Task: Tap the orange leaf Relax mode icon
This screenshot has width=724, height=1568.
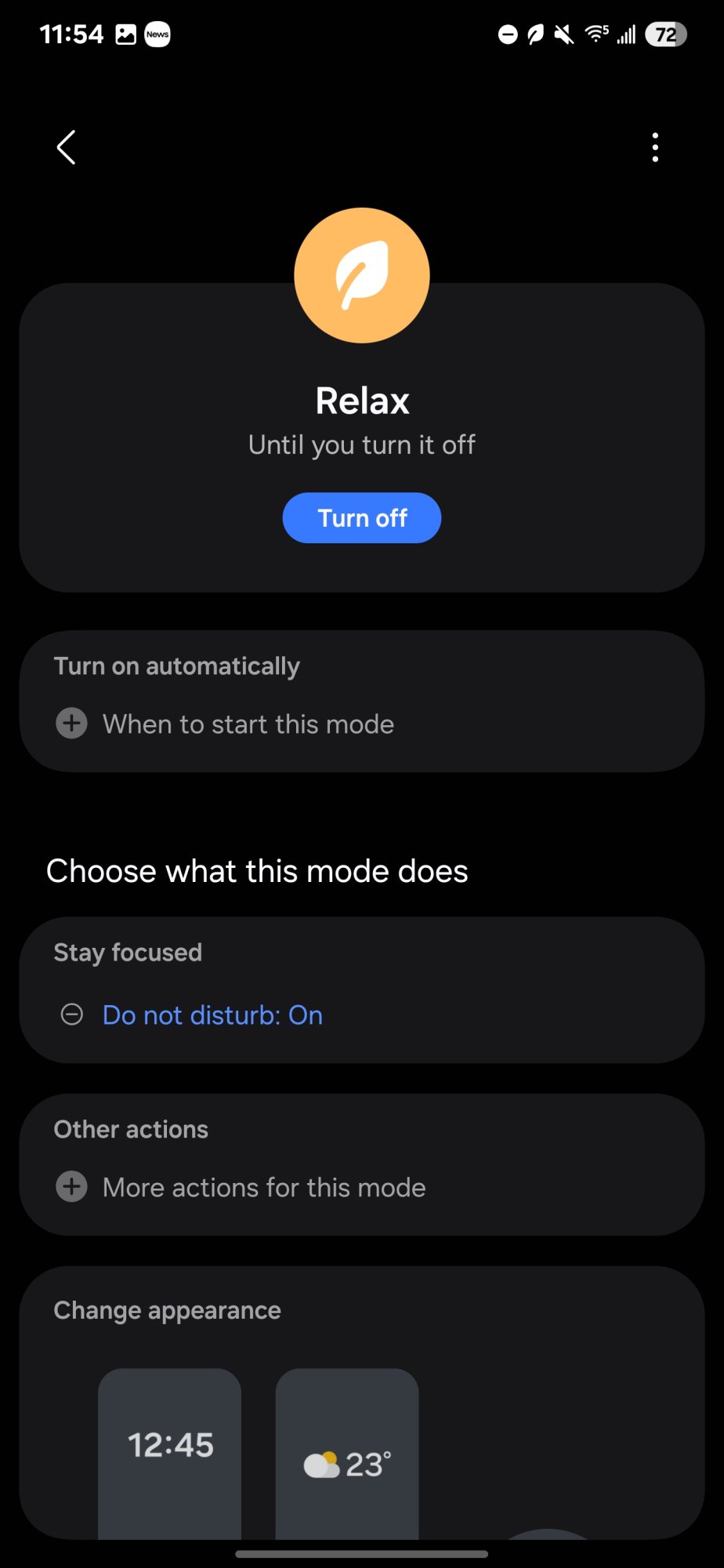Action: 362,275
